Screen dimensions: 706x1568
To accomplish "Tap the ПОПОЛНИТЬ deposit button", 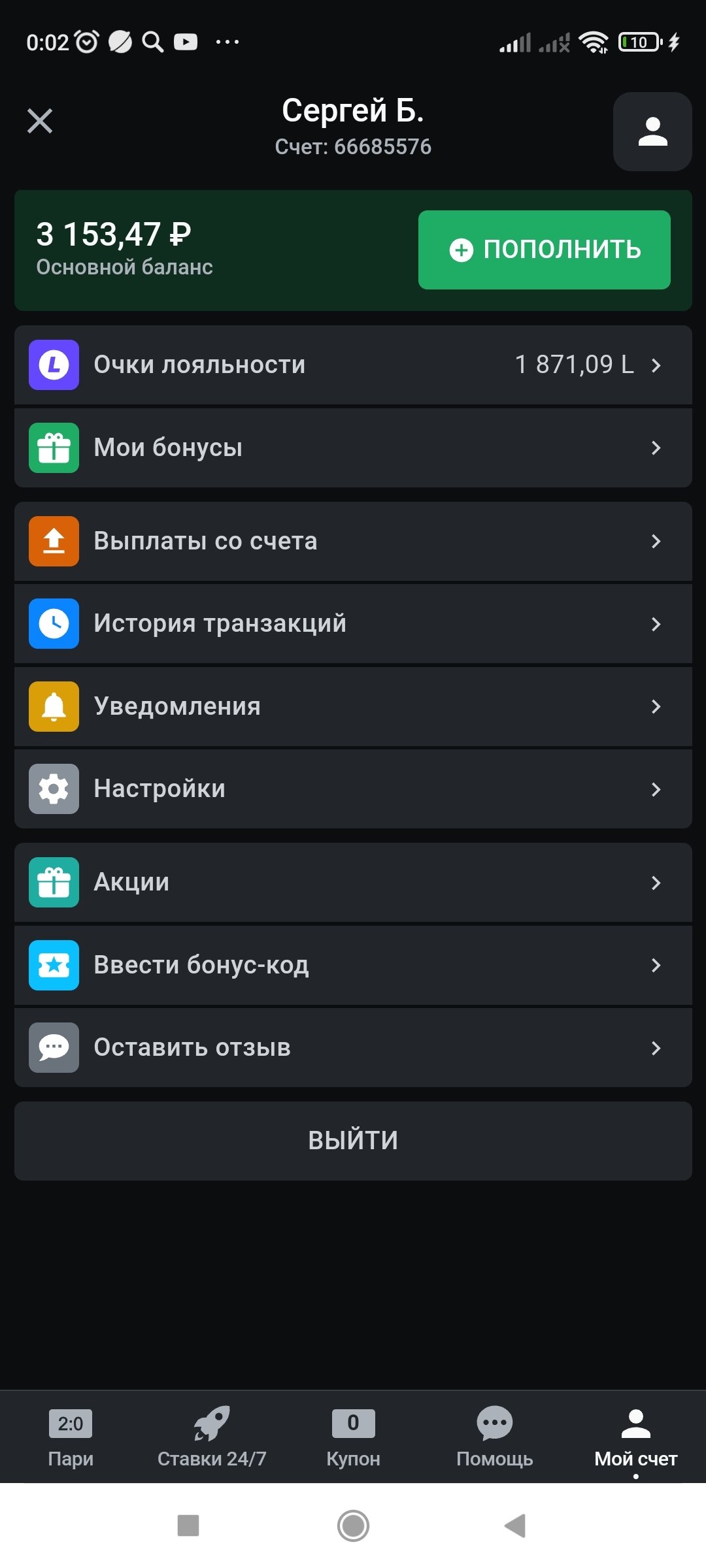I will [544, 250].
